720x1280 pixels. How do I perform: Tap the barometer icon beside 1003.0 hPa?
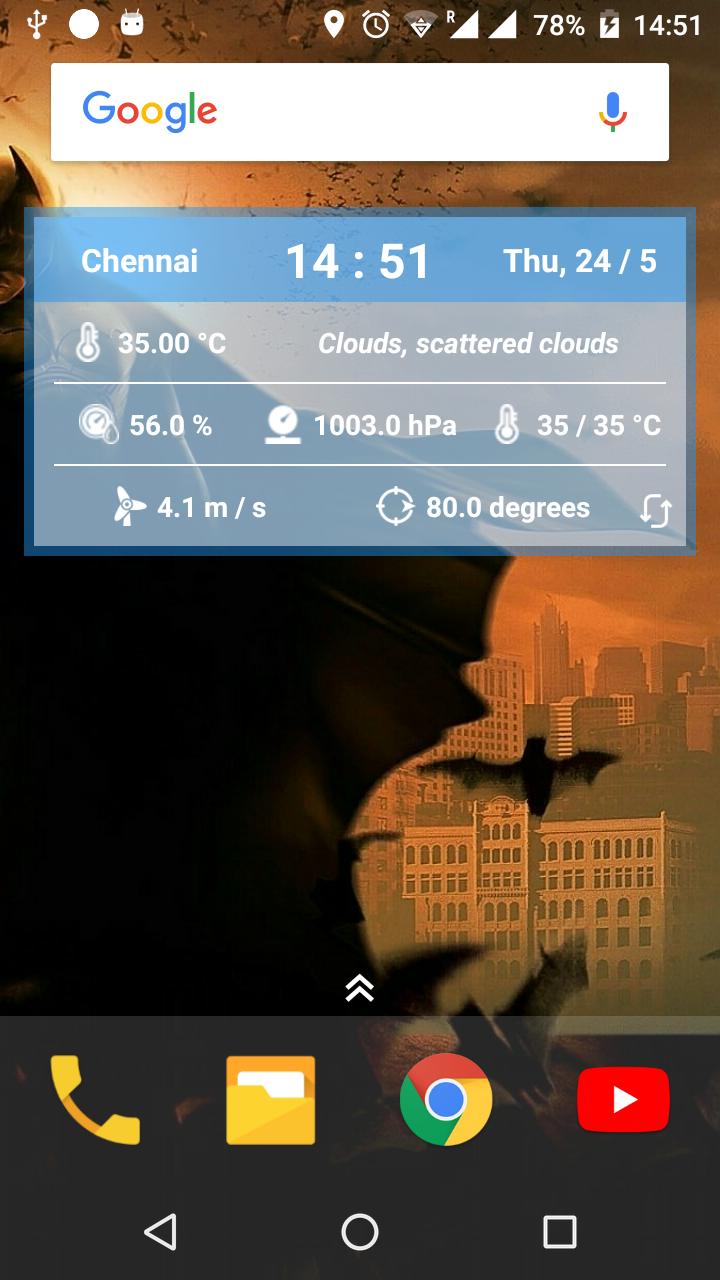point(283,425)
